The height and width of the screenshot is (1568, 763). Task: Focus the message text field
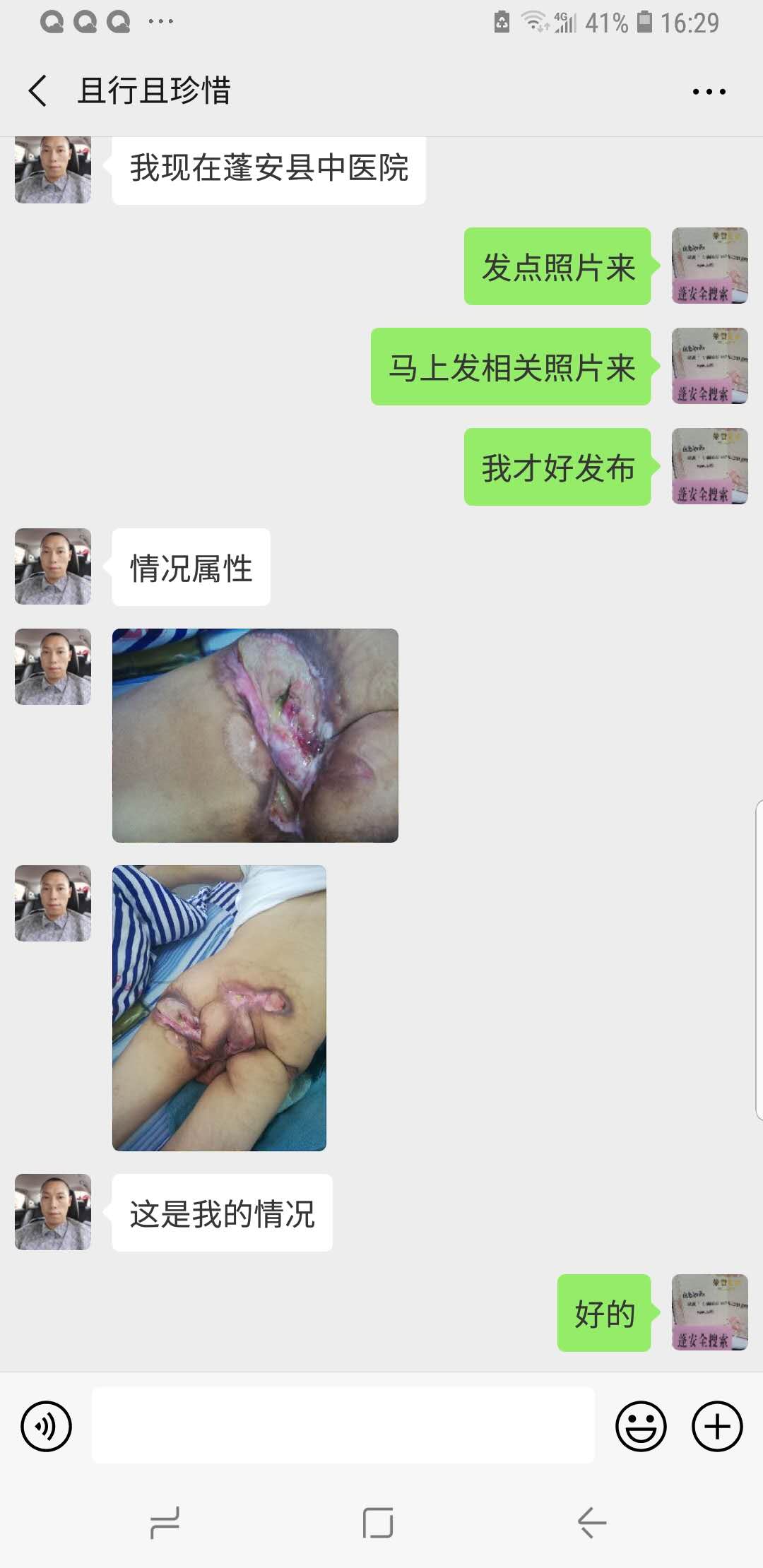343,1426
